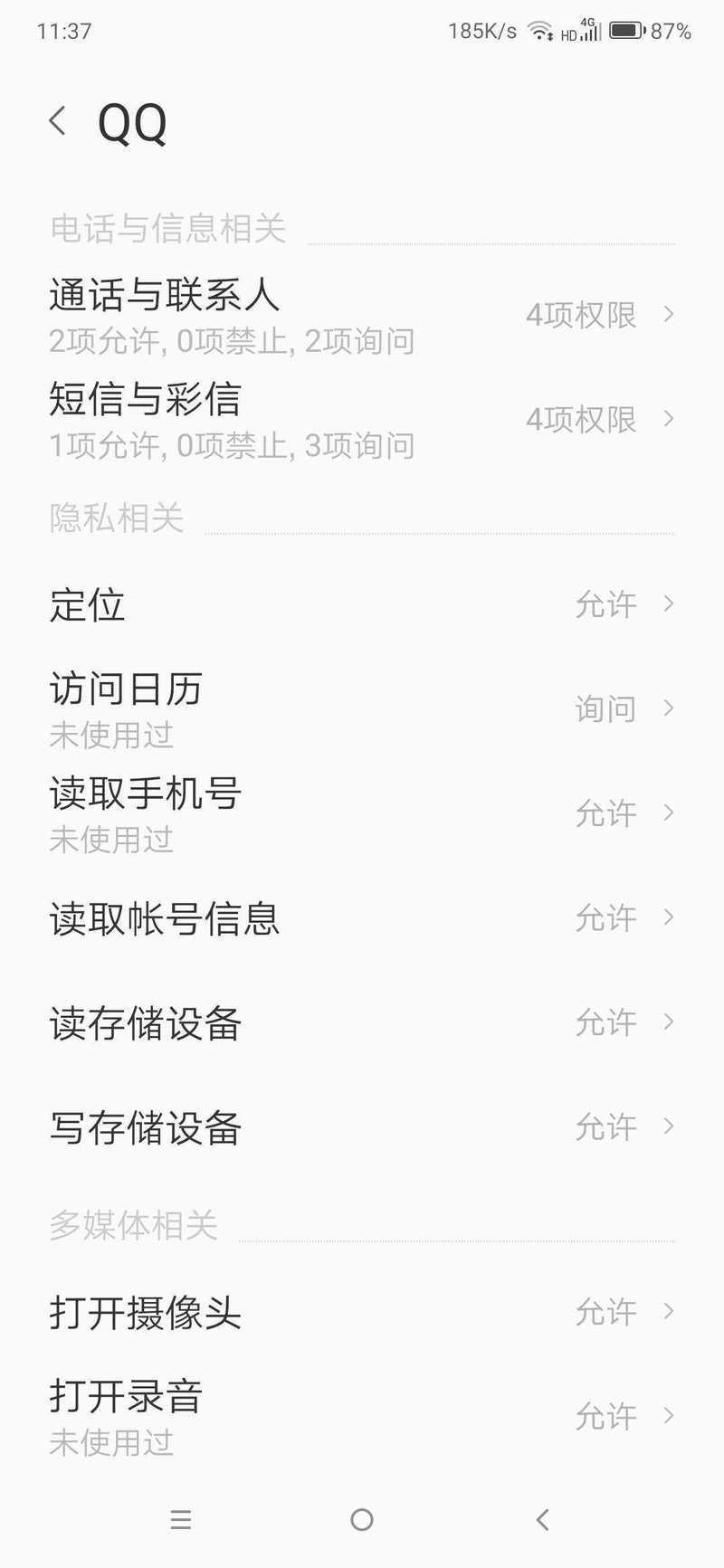
Task: Tap the 读存储设备 permission row
Action: [362, 1022]
